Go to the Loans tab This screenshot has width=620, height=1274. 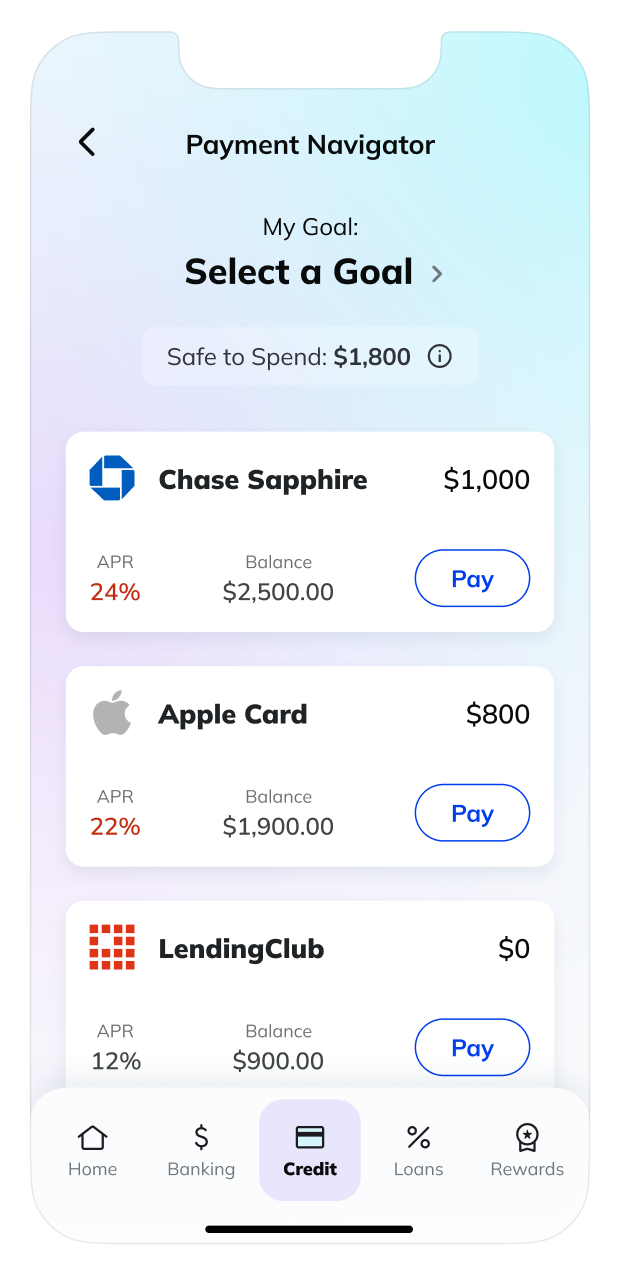(x=418, y=1150)
